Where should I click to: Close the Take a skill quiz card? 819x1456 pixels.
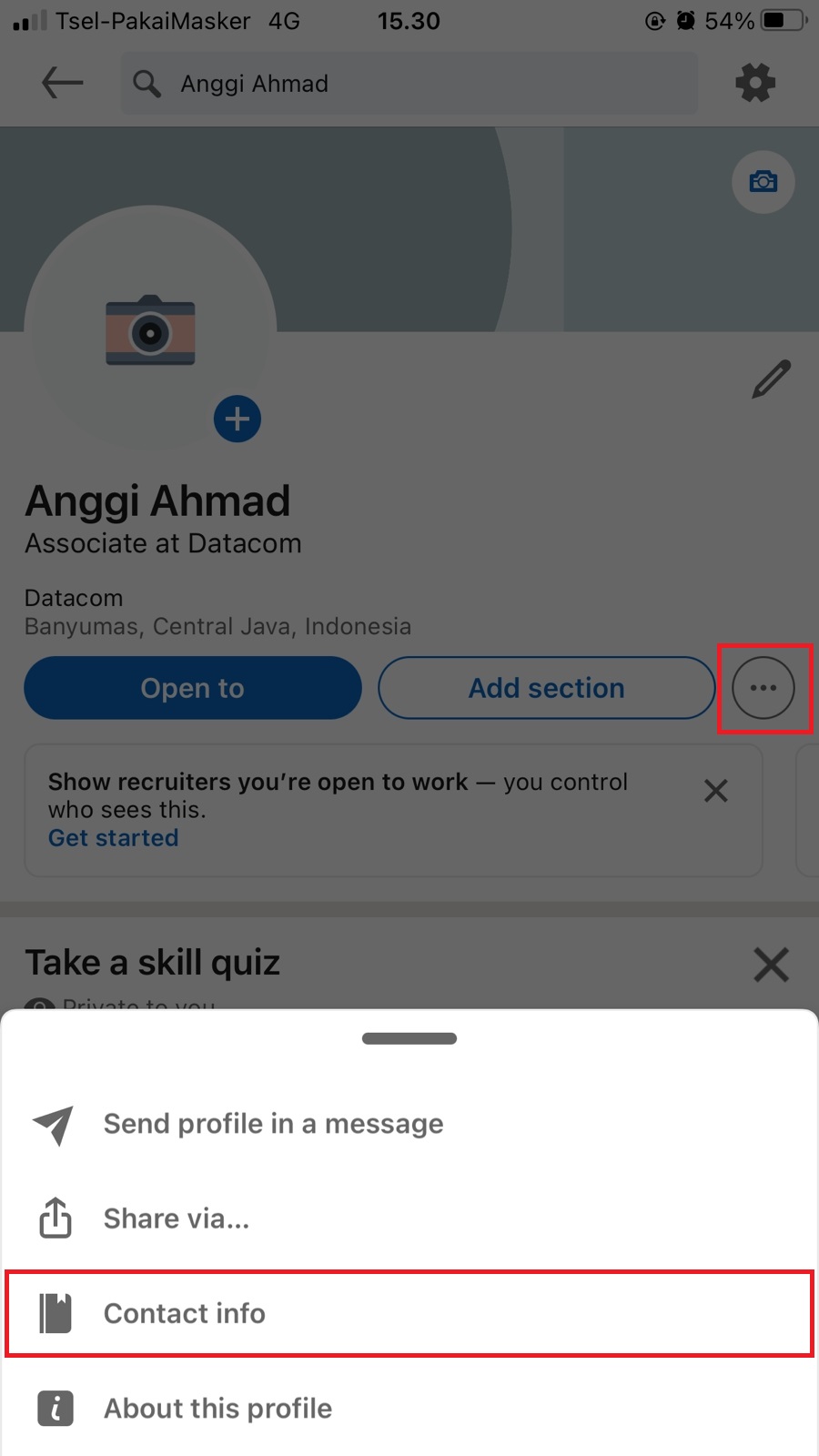(772, 965)
